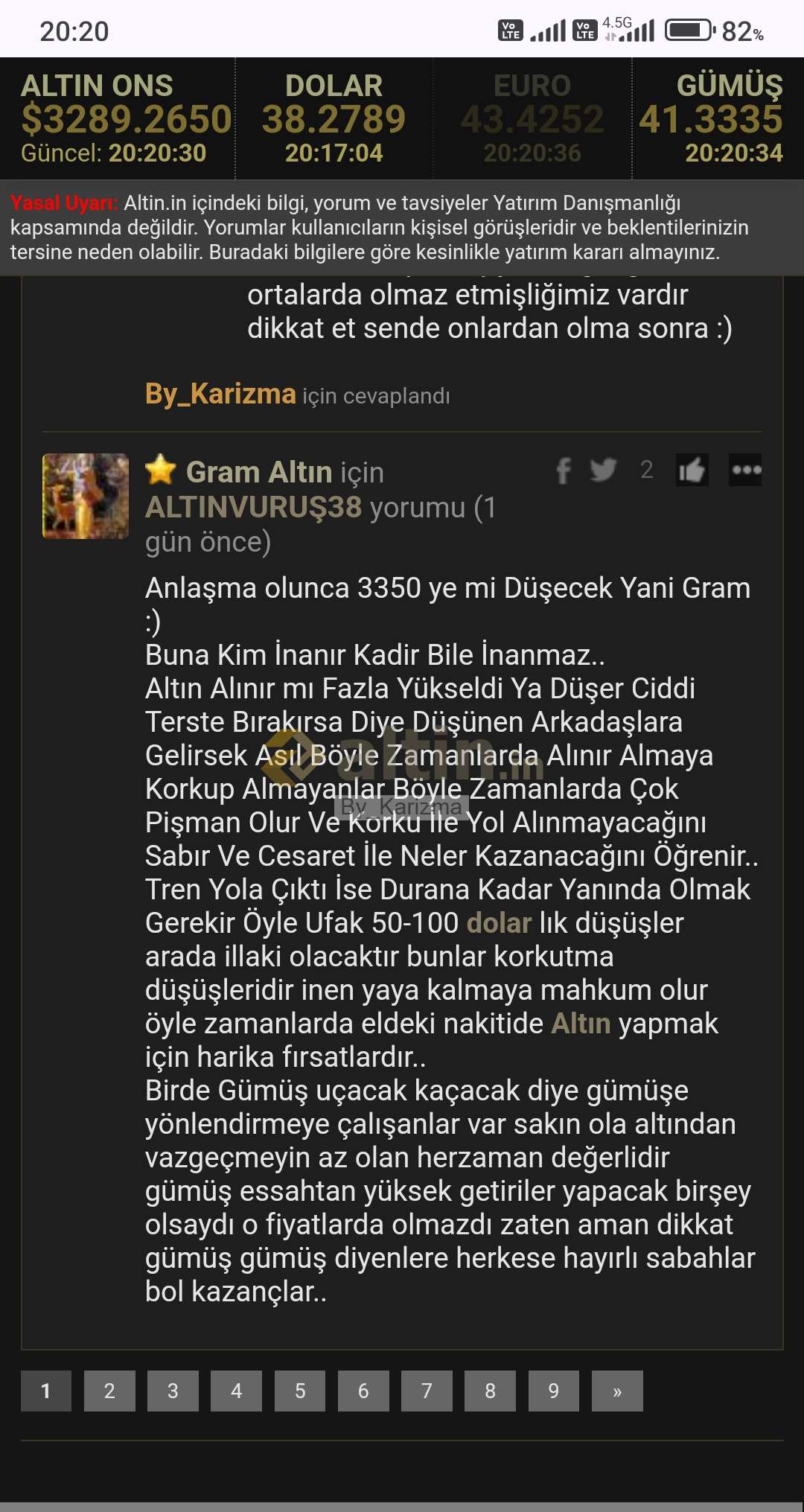This screenshot has width=804, height=1512.
Task: Tap the » next pages arrow
Action: [x=617, y=1391]
